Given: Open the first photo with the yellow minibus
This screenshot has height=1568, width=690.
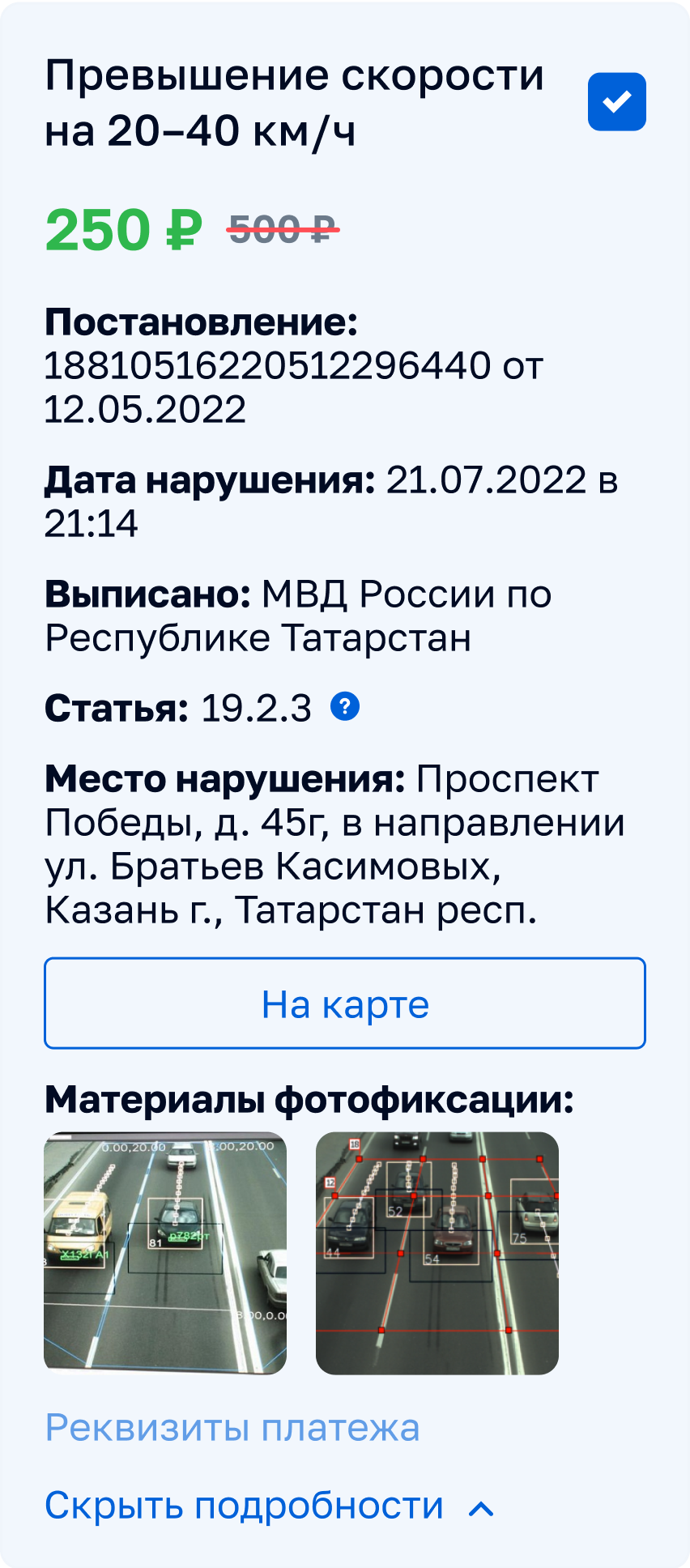Looking at the screenshot, I should point(165,1253).
